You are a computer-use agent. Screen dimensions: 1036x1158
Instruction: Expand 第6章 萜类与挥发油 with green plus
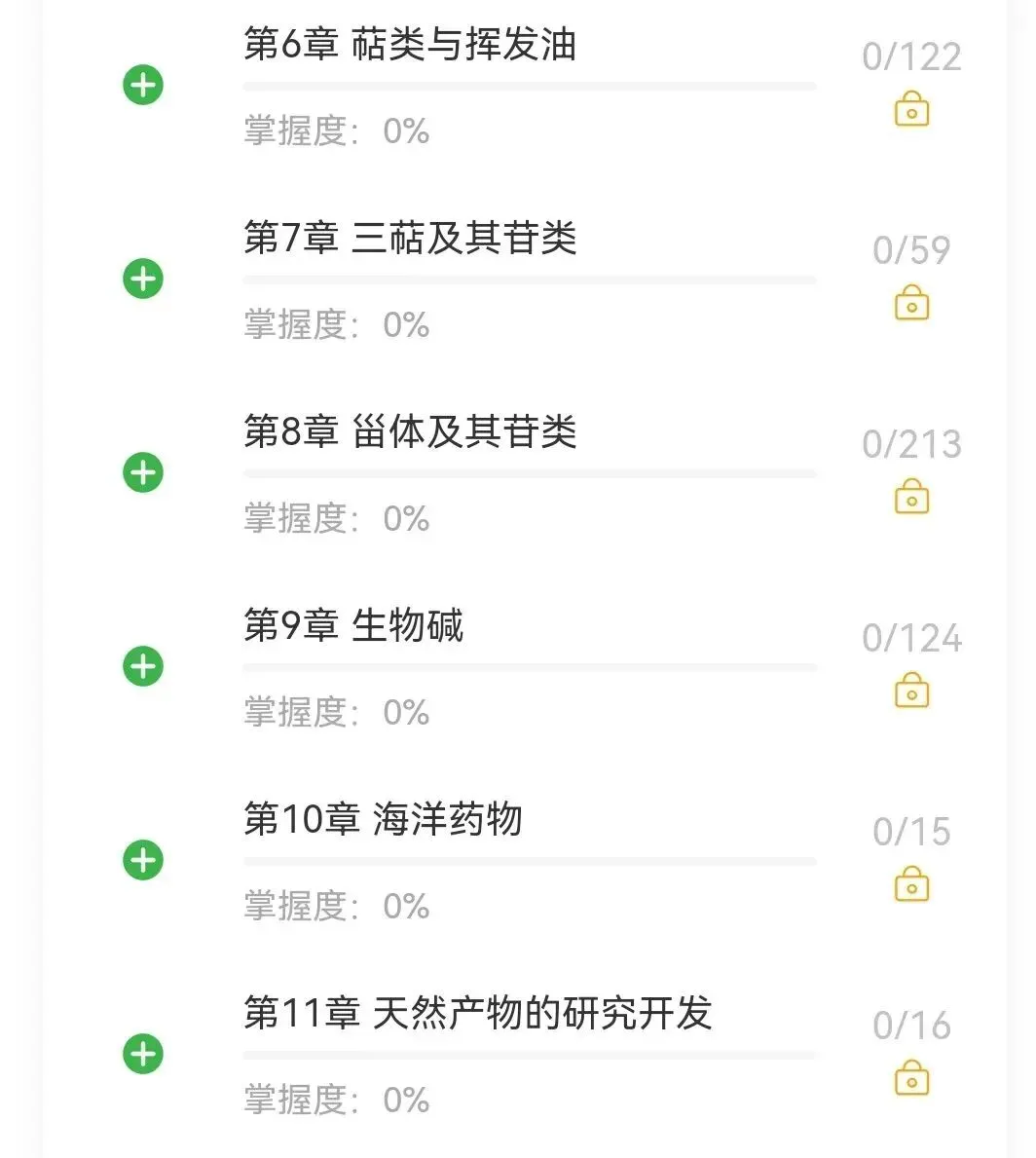click(143, 86)
